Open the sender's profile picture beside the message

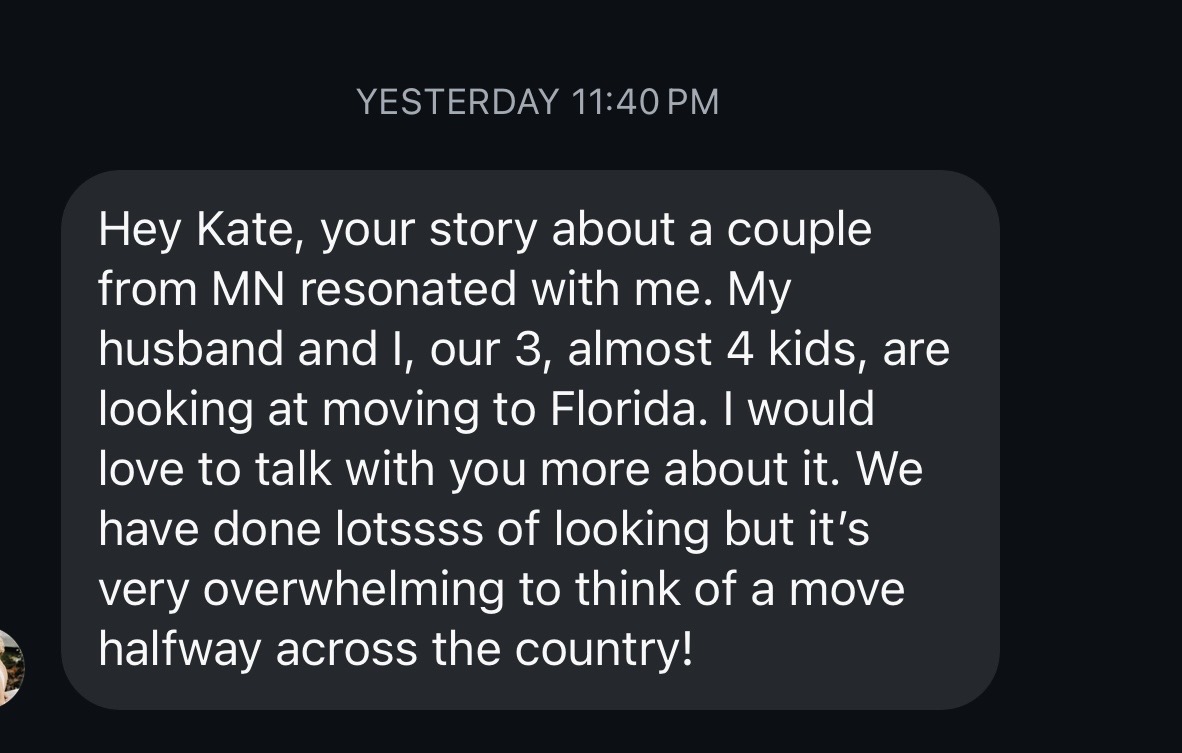click(x=9, y=667)
